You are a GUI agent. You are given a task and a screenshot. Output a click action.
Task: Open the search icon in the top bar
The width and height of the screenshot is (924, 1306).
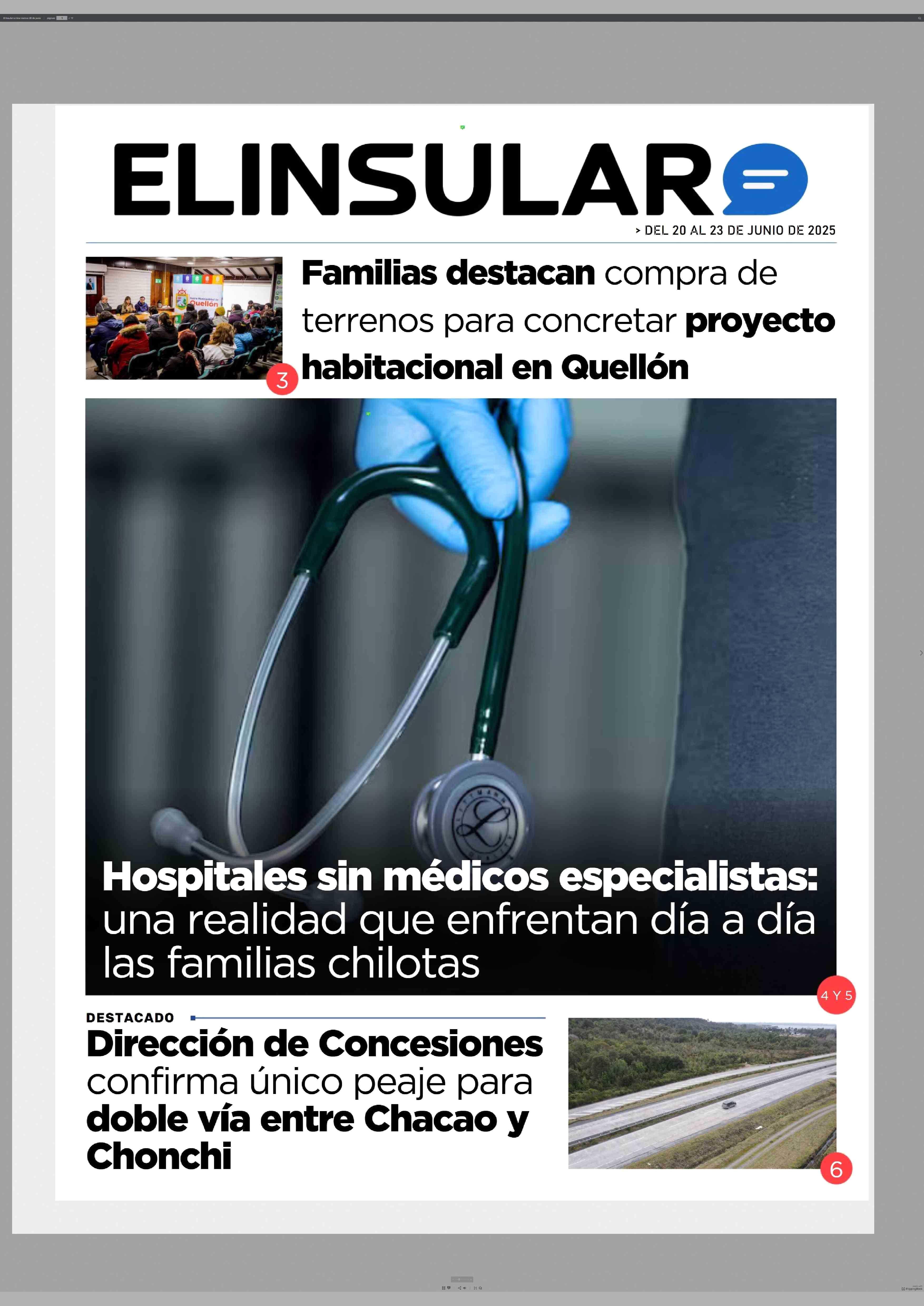tap(920, 18)
